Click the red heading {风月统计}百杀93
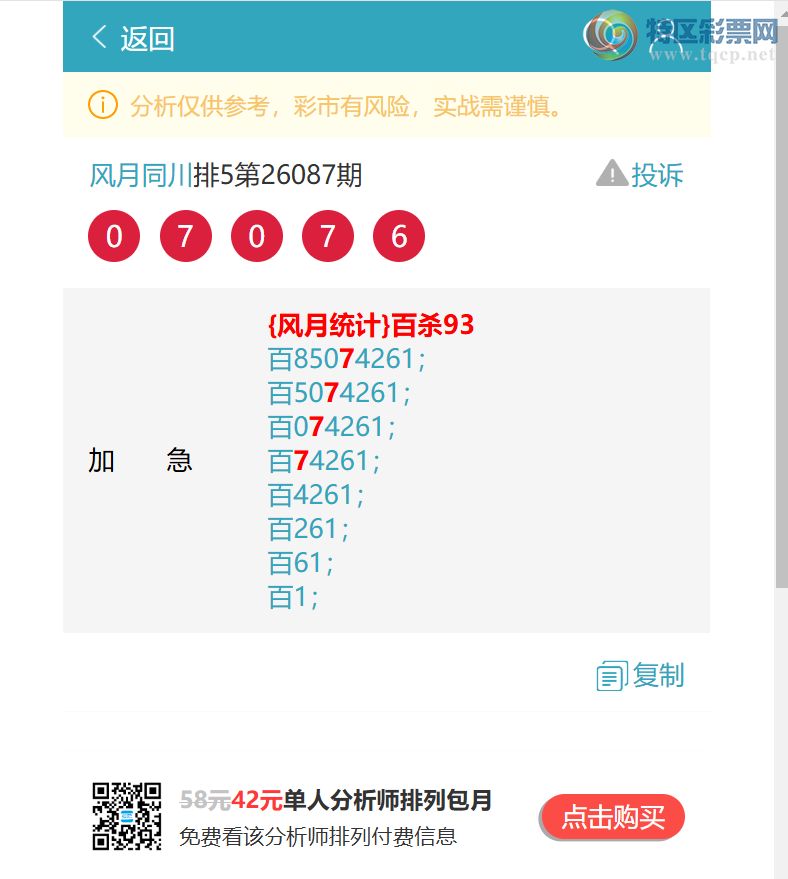The height and width of the screenshot is (879, 788). [370, 325]
